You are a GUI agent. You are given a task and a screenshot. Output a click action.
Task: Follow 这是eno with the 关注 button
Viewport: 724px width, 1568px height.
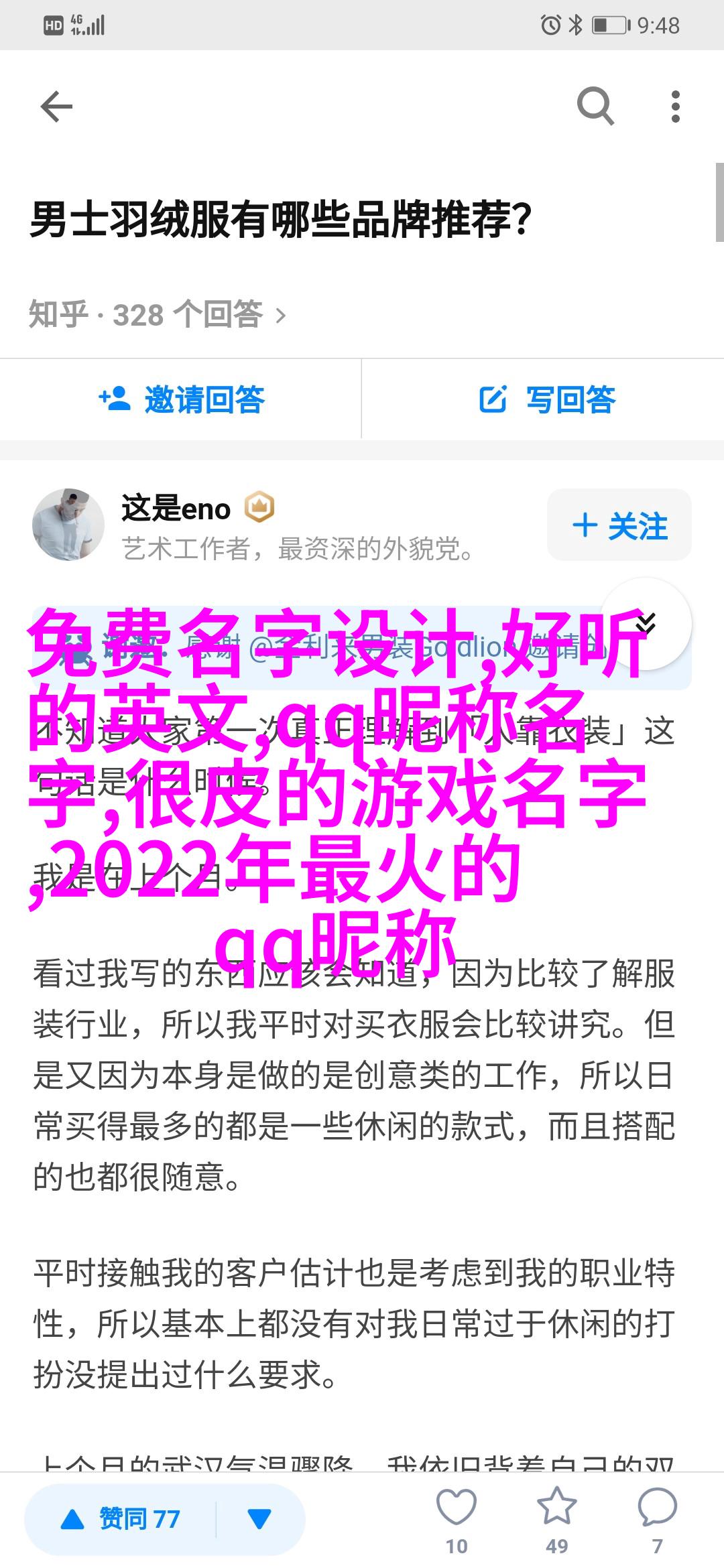tap(619, 525)
